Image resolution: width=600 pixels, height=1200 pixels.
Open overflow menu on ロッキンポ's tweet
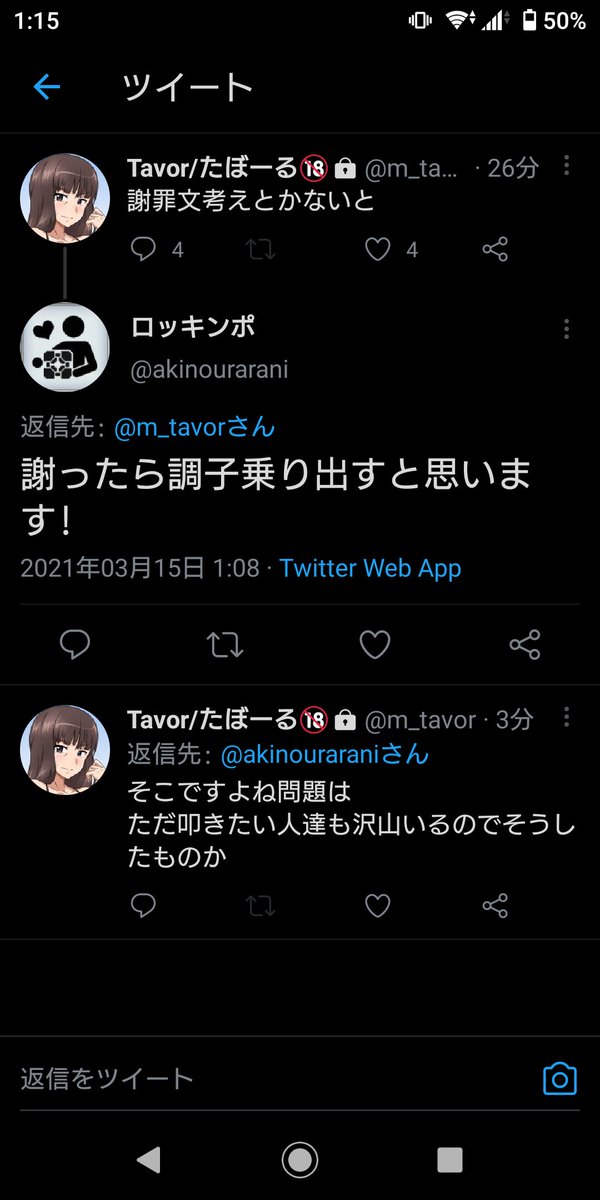point(567,329)
